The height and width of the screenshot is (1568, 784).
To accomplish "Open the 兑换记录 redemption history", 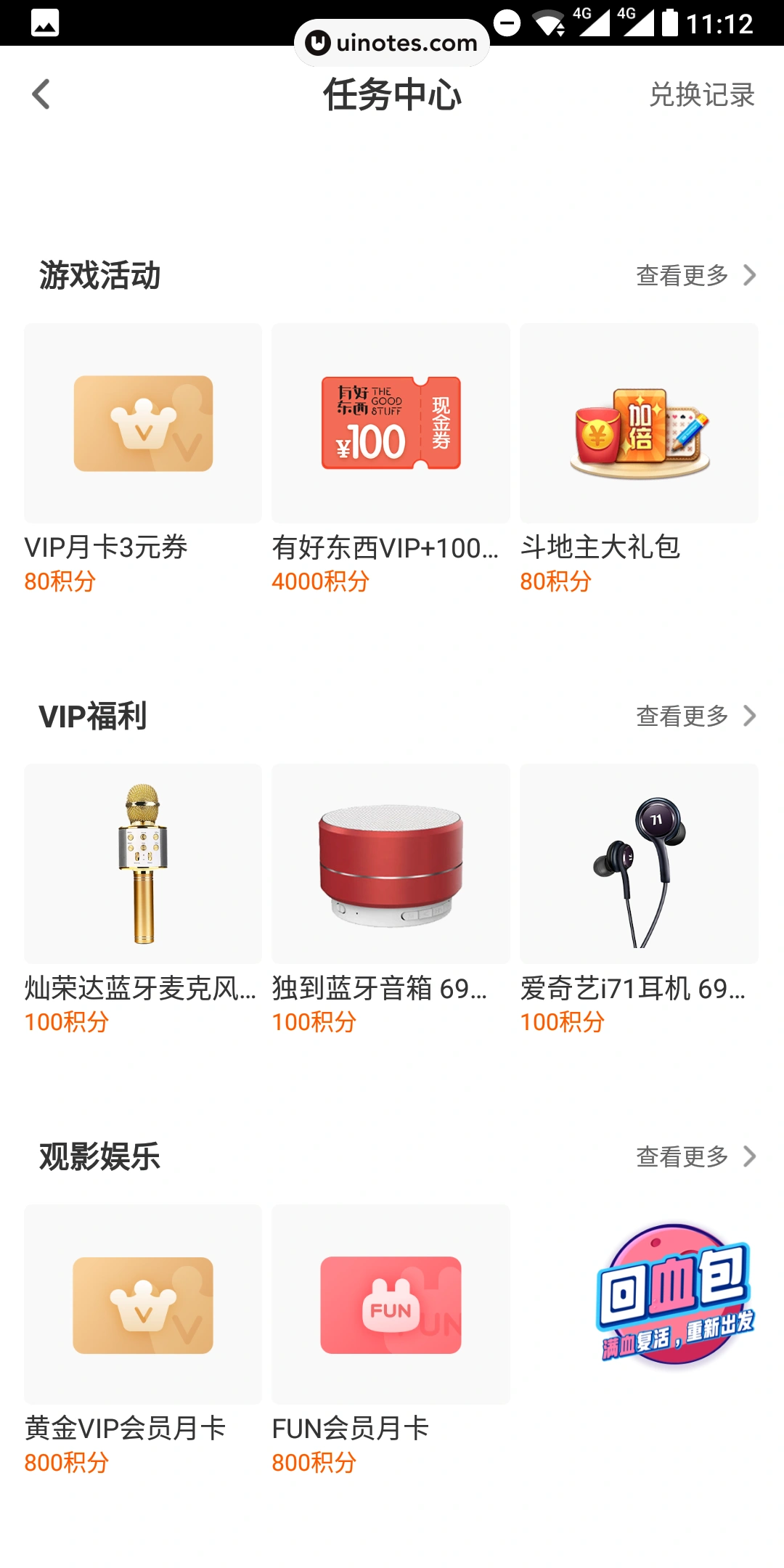I will pos(701,95).
